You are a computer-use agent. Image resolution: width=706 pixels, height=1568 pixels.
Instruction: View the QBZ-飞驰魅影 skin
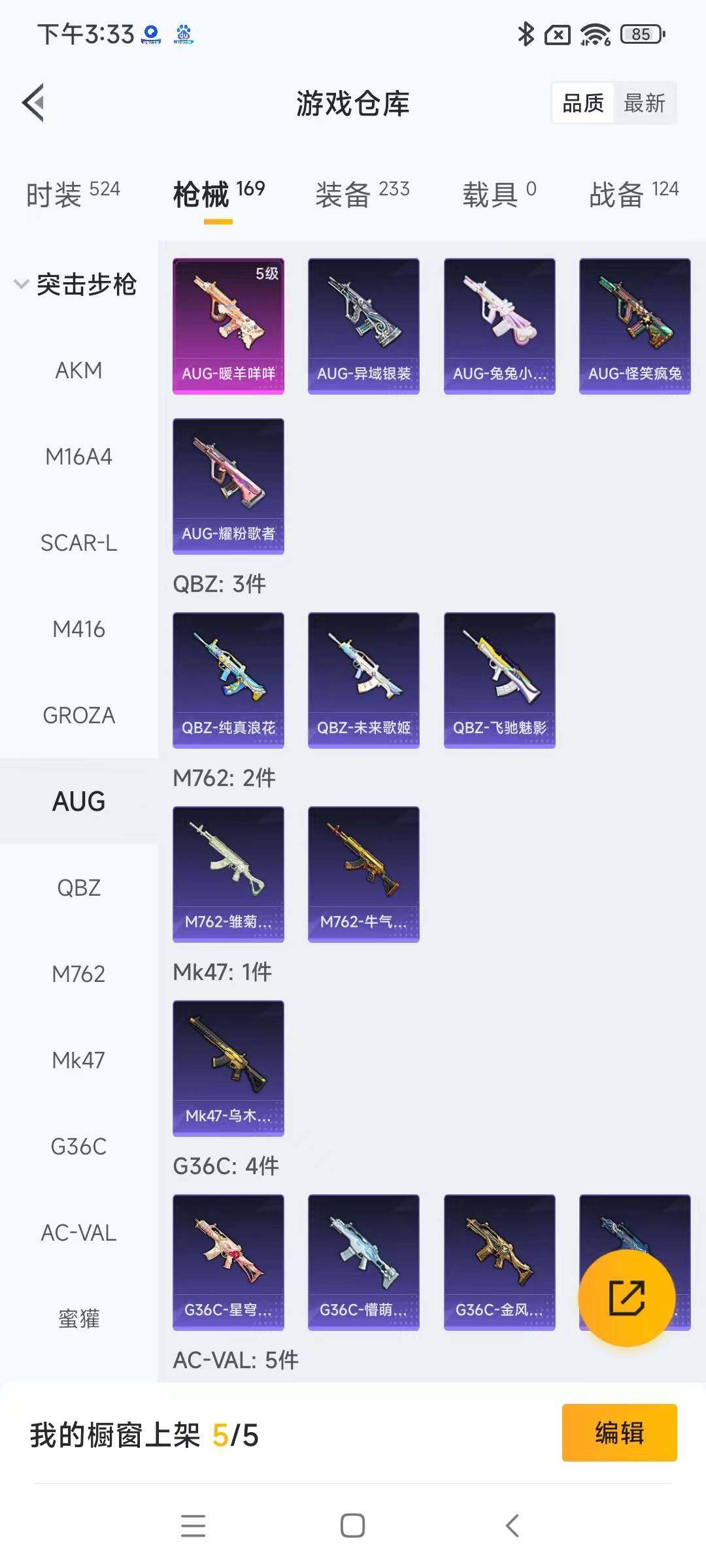coord(499,680)
